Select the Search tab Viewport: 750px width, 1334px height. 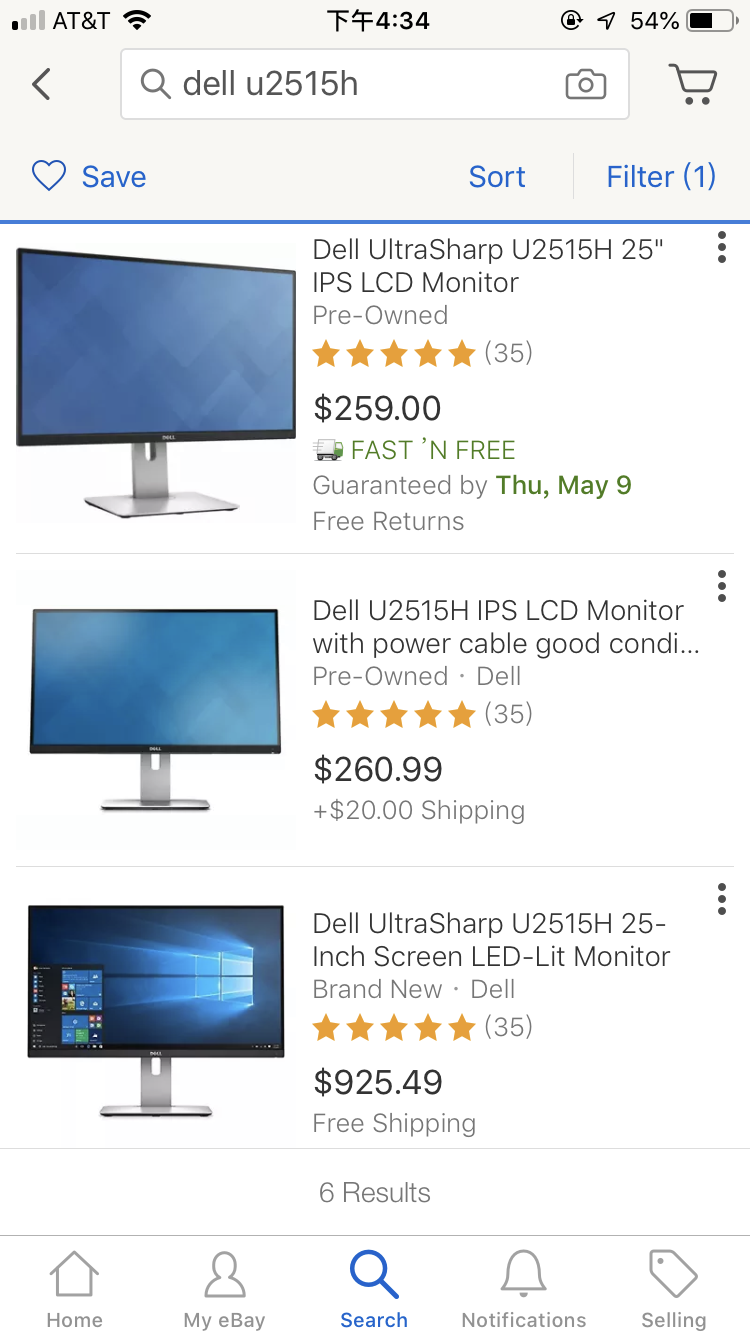click(x=374, y=1289)
